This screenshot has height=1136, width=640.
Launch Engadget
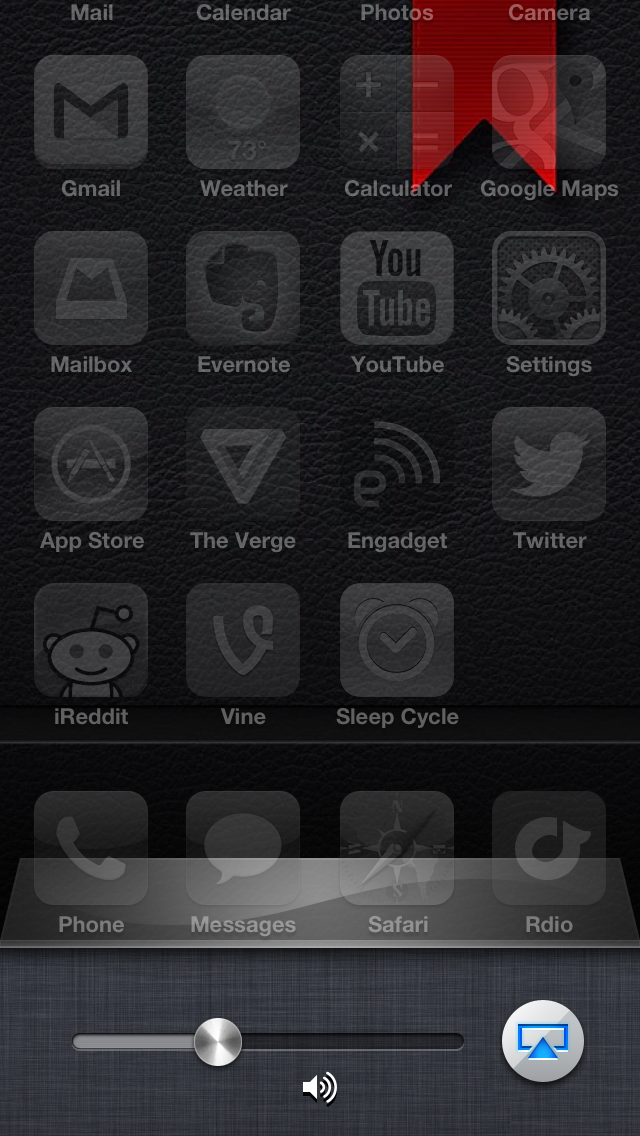pyautogui.click(x=397, y=464)
